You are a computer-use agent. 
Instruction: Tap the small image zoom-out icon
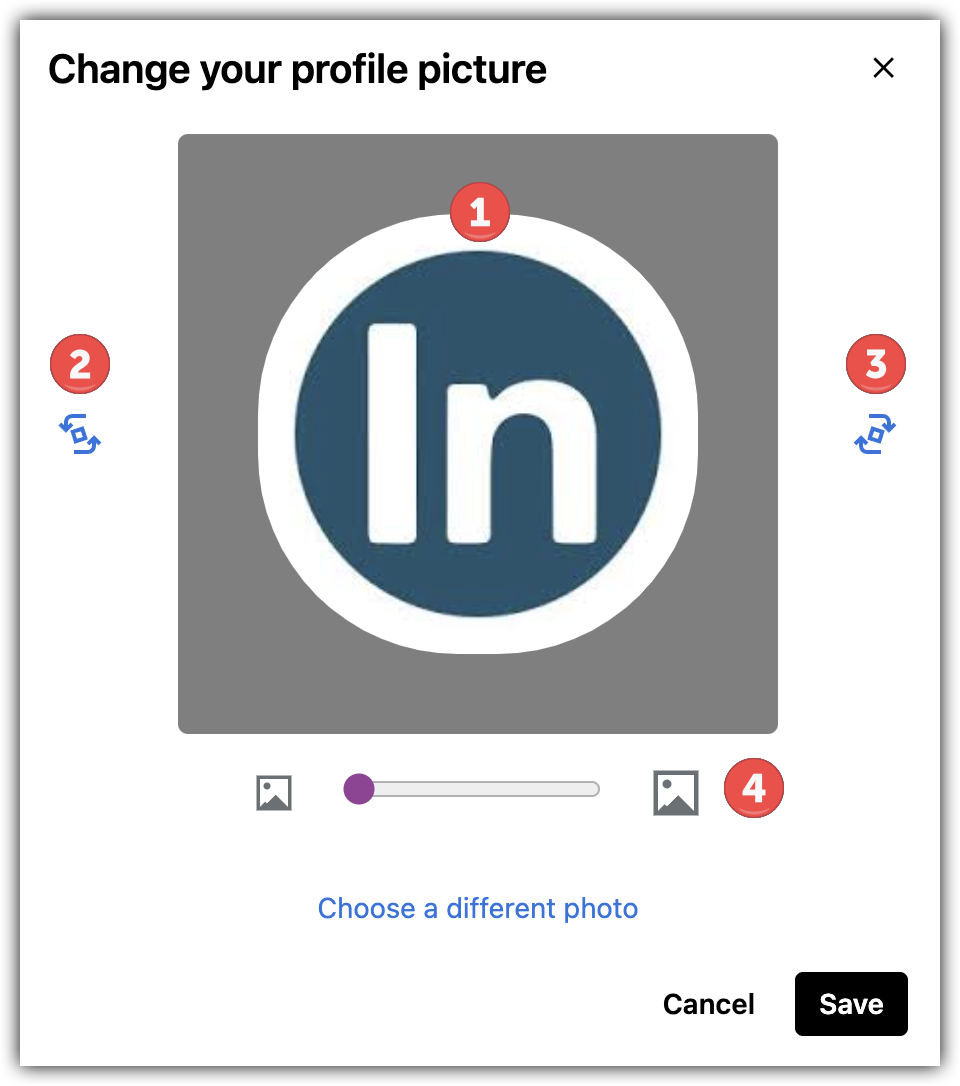tap(274, 793)
